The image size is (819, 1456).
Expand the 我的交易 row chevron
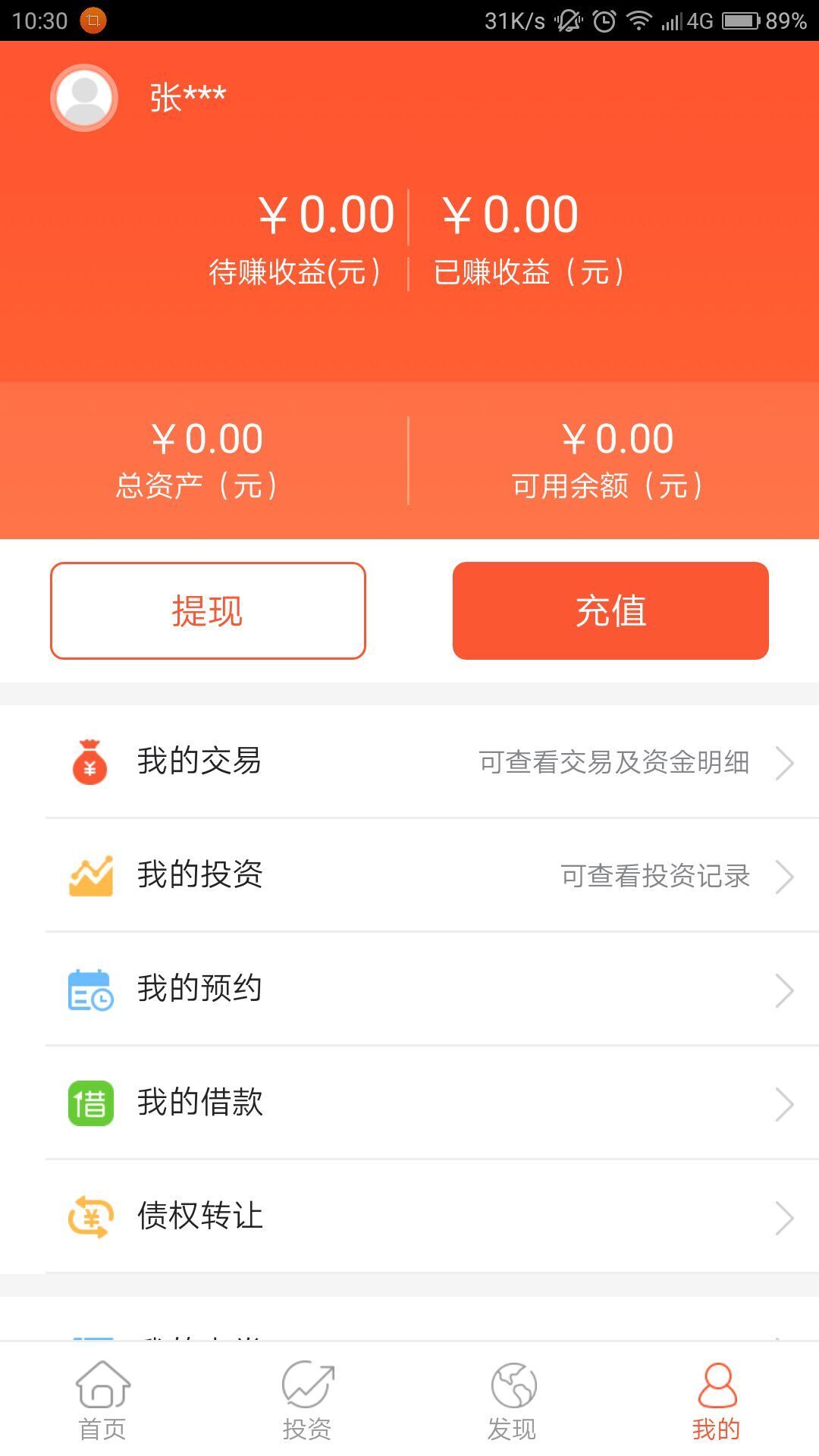tap(785, 763)
